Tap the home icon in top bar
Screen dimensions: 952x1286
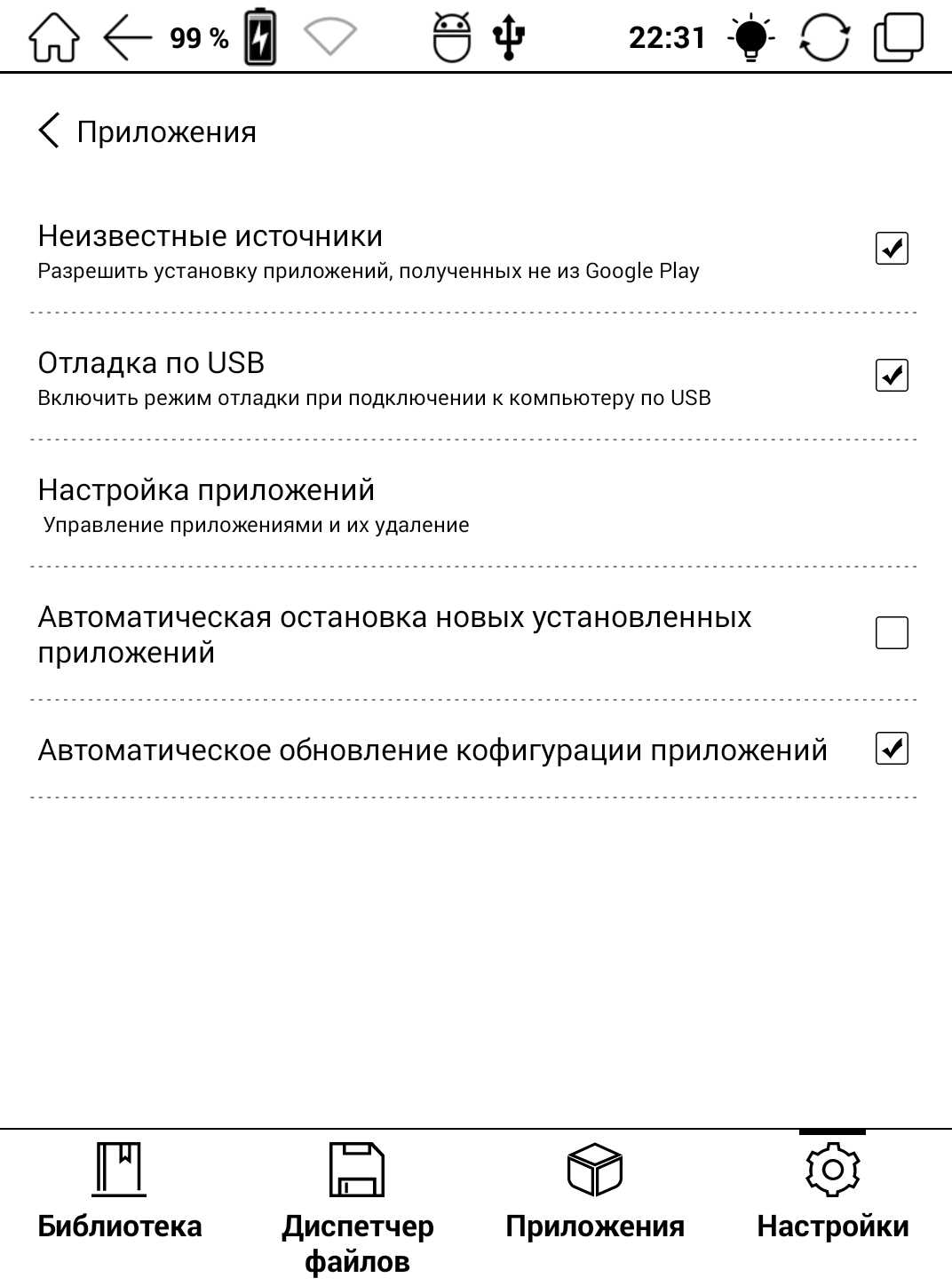[x=54, y=37]
